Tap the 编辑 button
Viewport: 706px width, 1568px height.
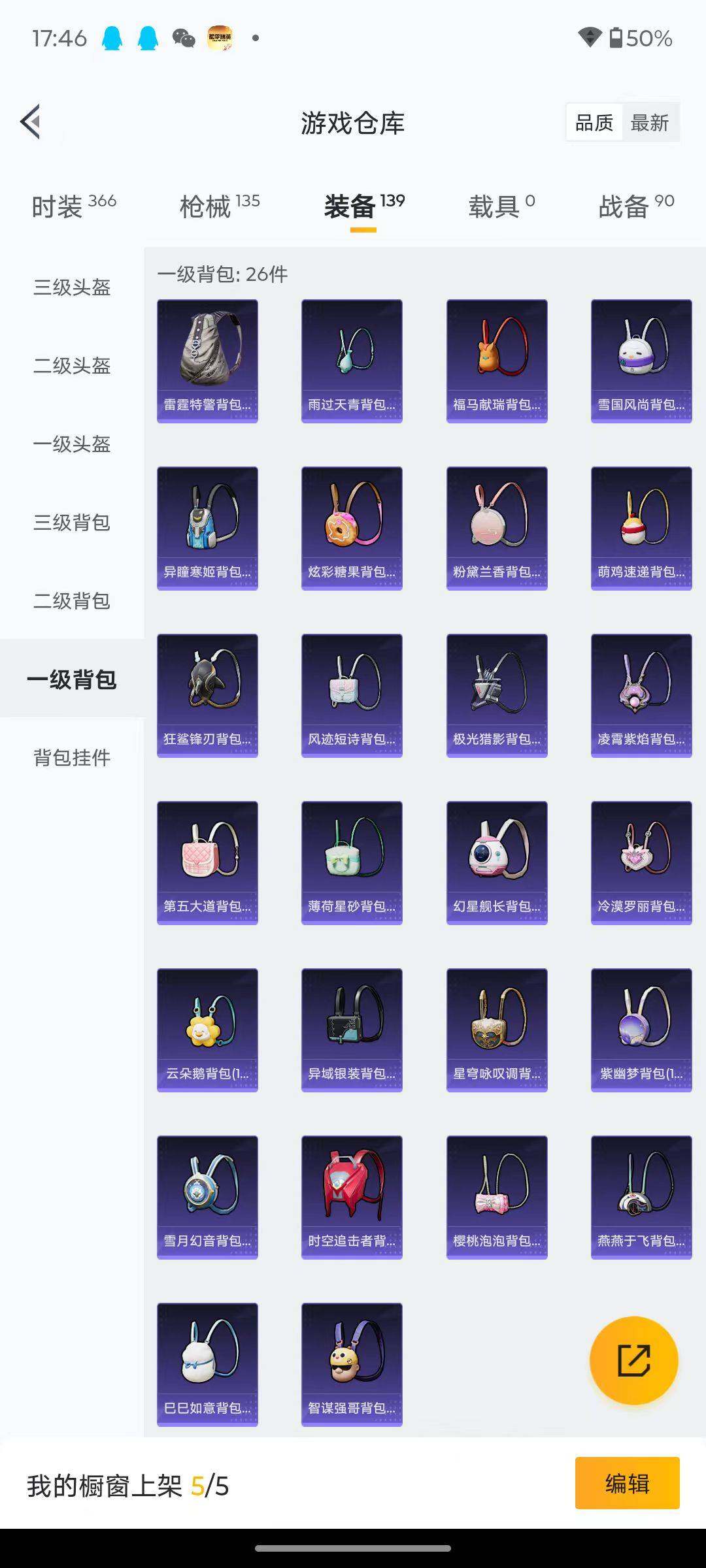[x=627, y=1483]
